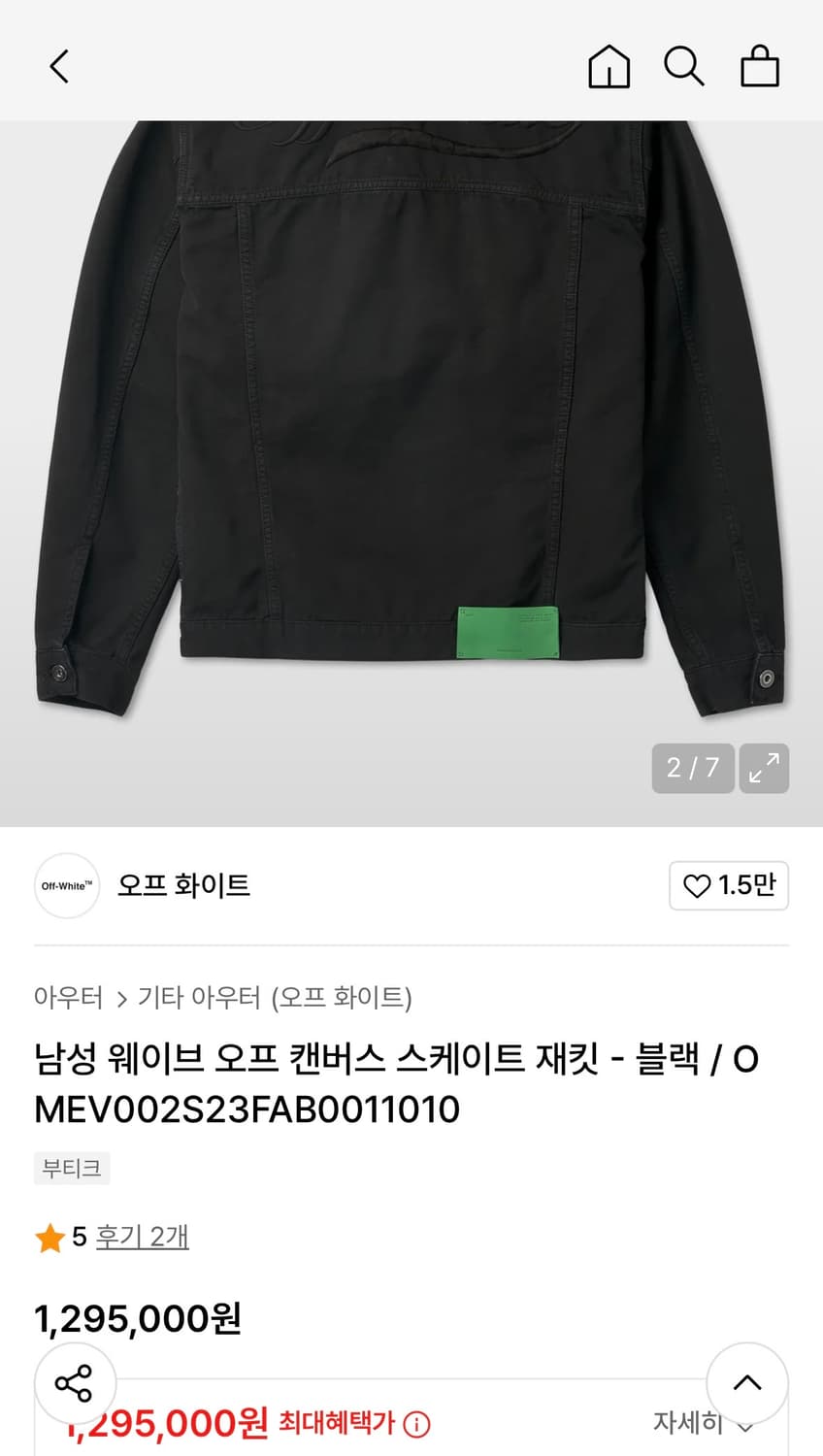
Task: Toggle the 부티크 badge filter
Action: click(71, 1168)
